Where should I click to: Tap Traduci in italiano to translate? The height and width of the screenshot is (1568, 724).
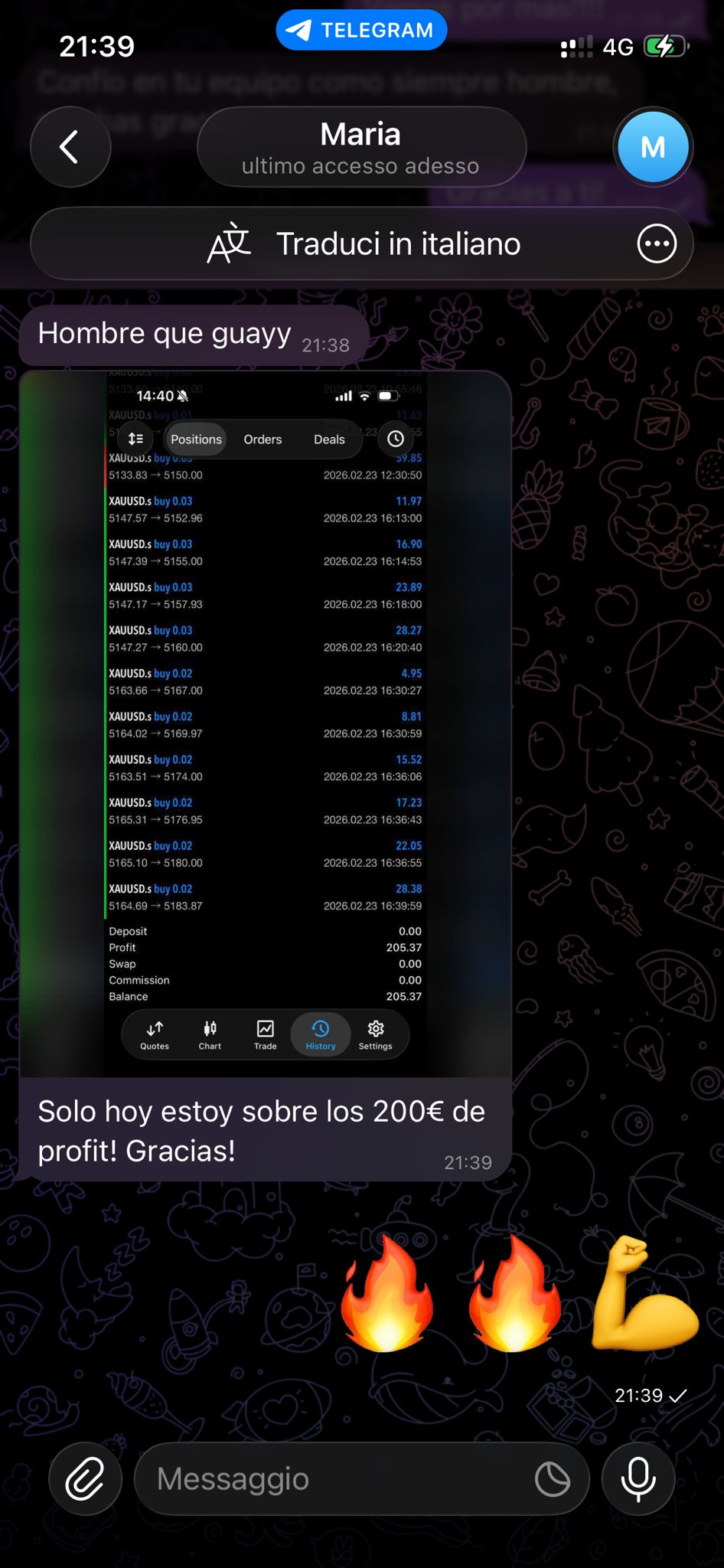tap(364, 244)
